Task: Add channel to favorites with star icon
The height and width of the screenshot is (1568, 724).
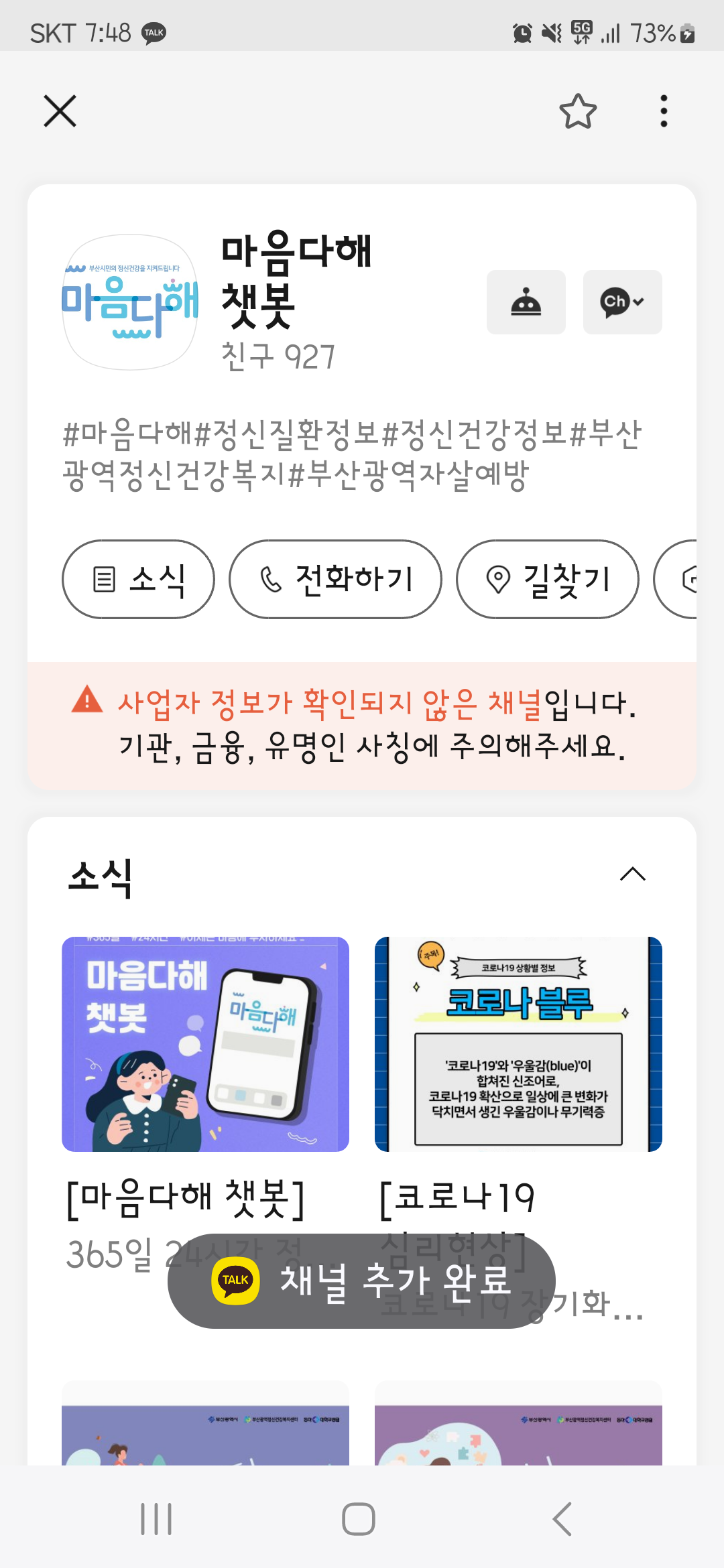Action: (578, 111)
